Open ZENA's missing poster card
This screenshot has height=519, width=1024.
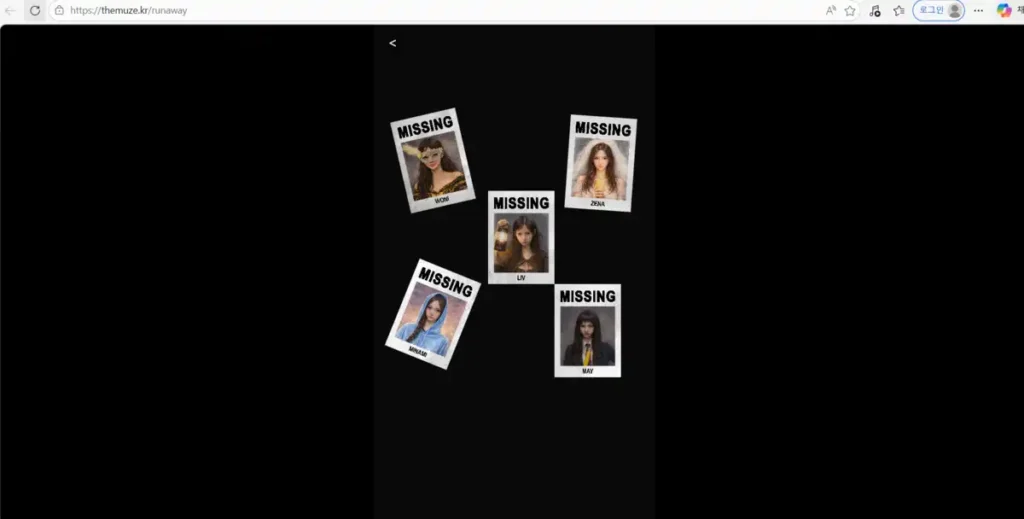point(600,163)
